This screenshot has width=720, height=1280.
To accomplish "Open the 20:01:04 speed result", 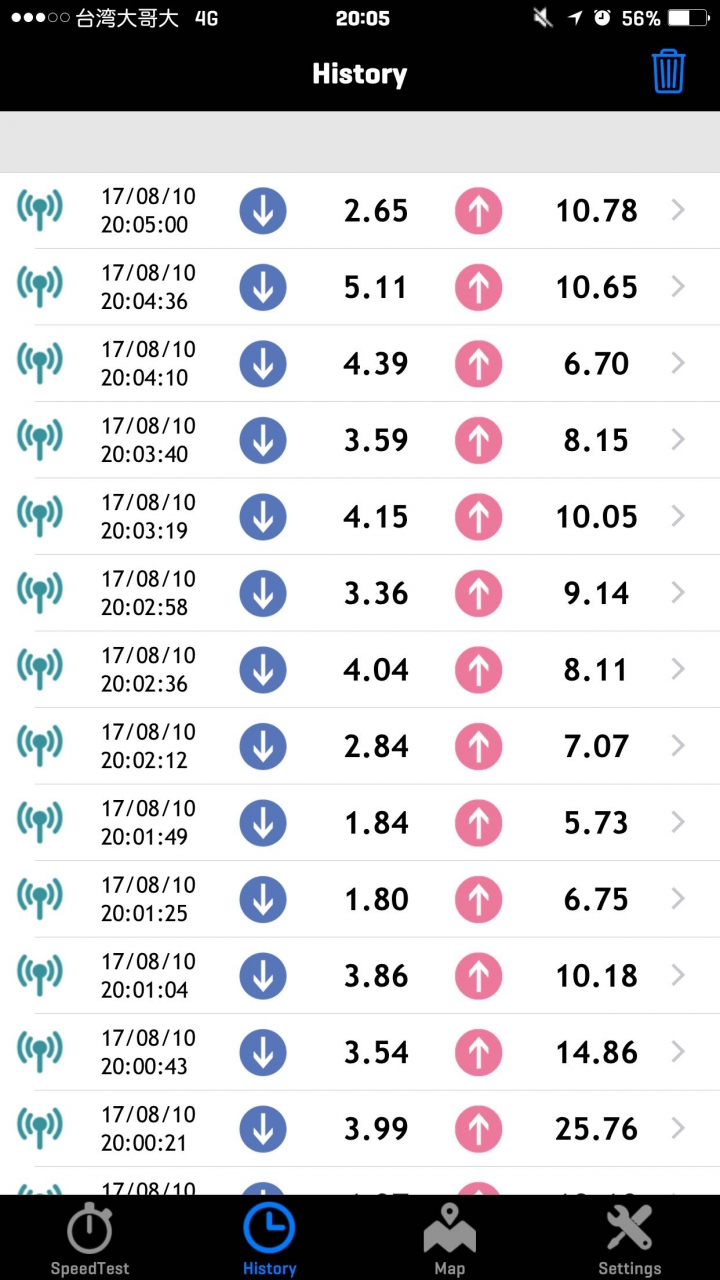I will 360,976.
